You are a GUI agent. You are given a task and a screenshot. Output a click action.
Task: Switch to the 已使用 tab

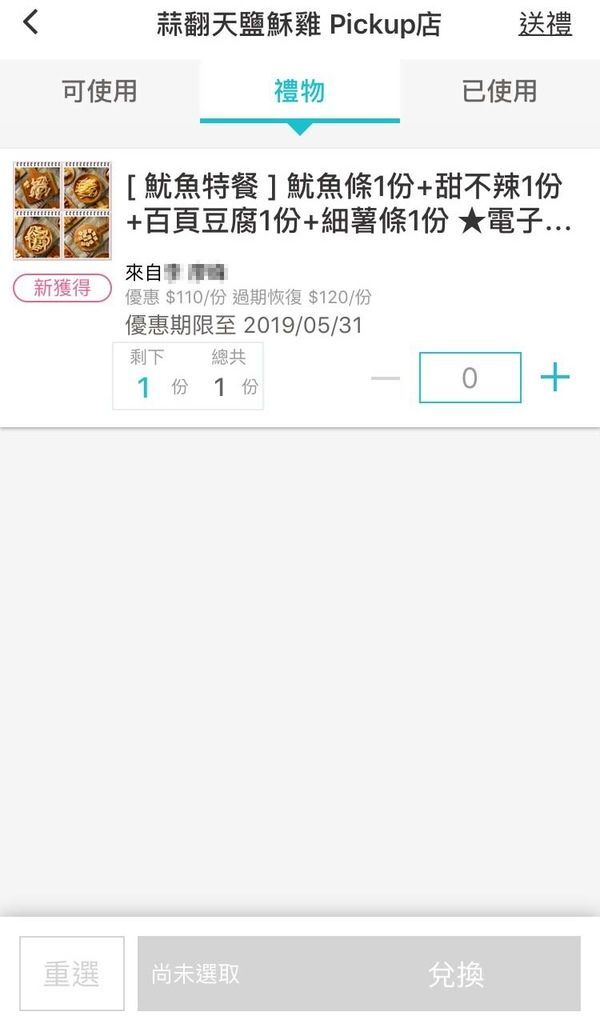point(499,91)
